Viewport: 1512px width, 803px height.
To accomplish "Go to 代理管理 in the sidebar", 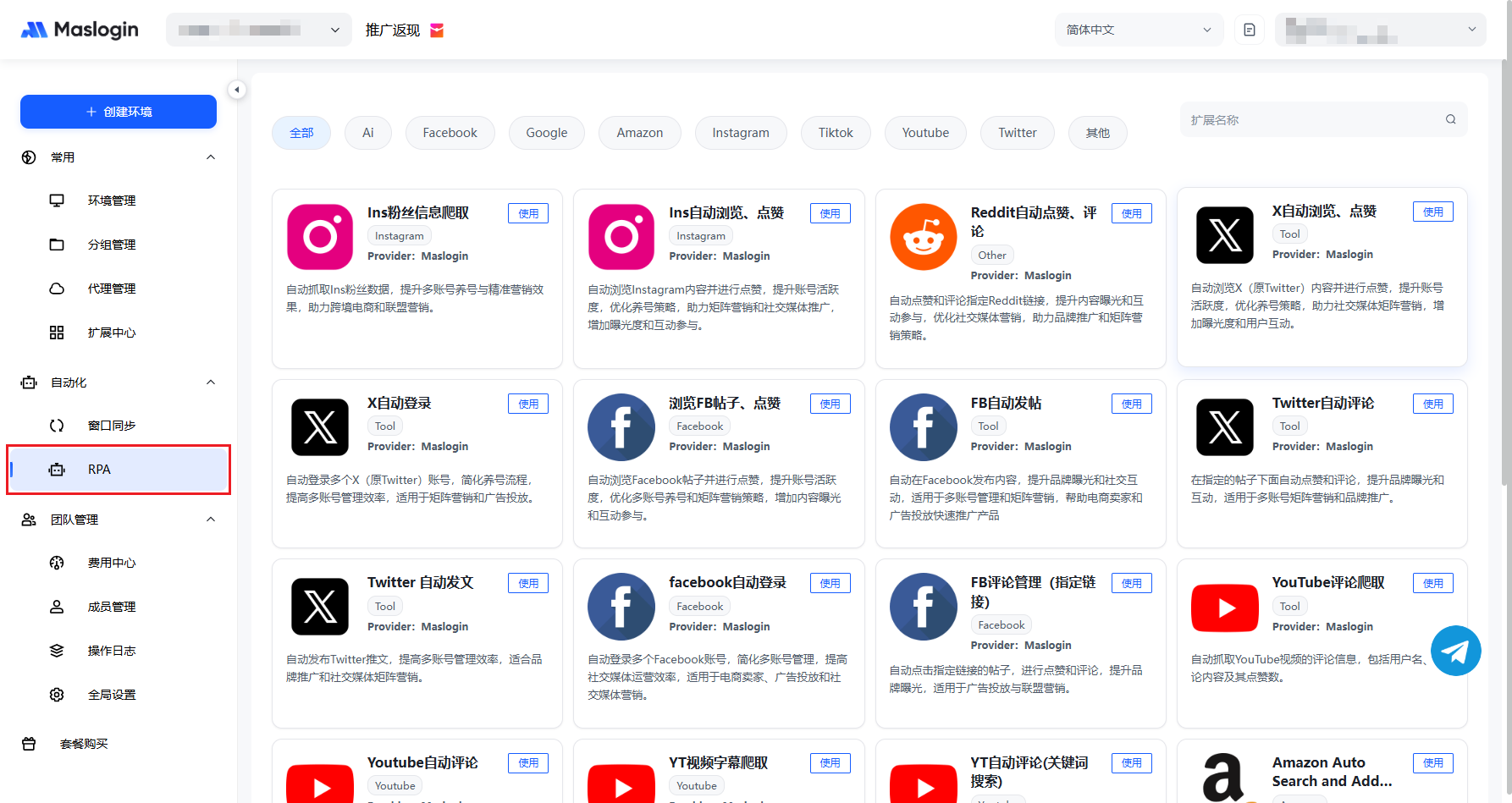I will 112,289.
